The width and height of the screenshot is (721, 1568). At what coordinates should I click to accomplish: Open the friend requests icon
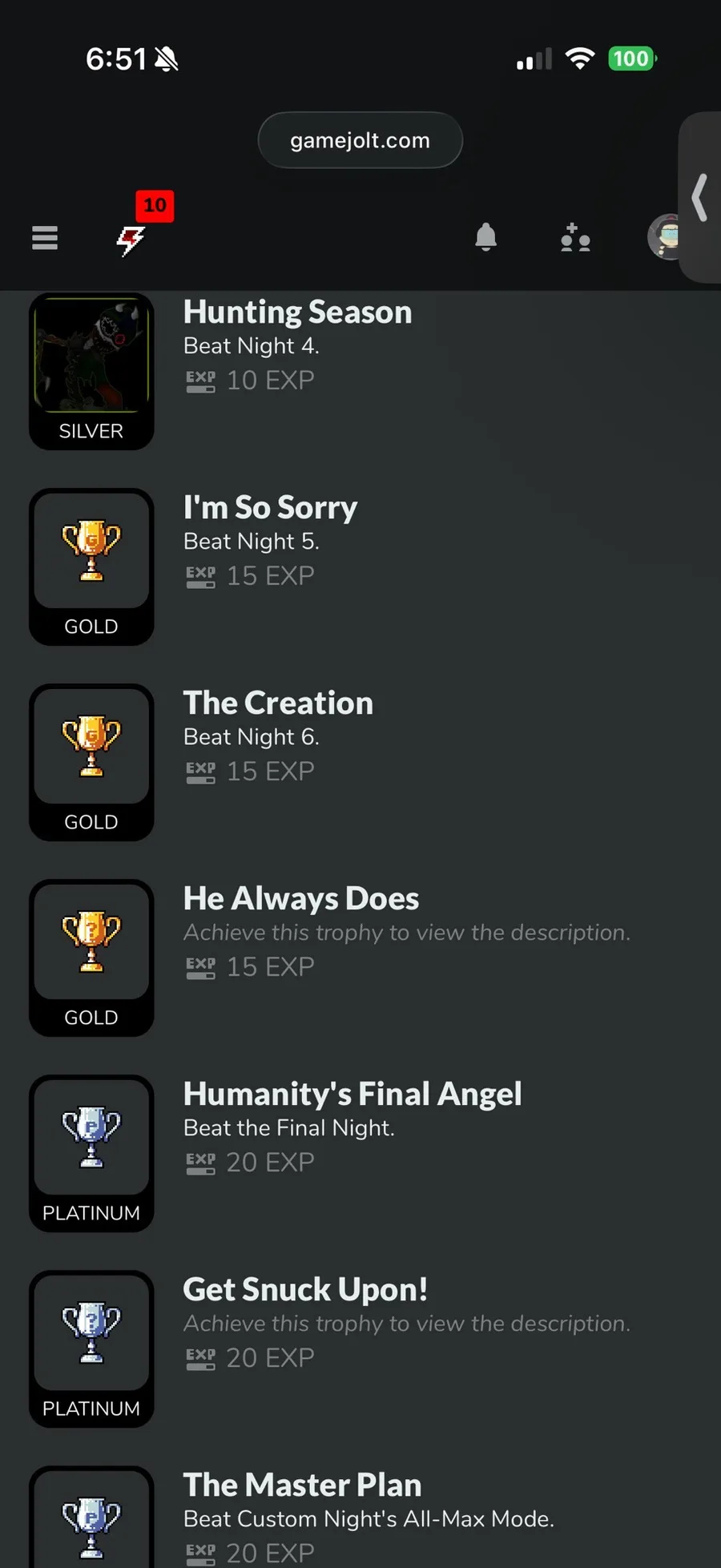point(575,238)
